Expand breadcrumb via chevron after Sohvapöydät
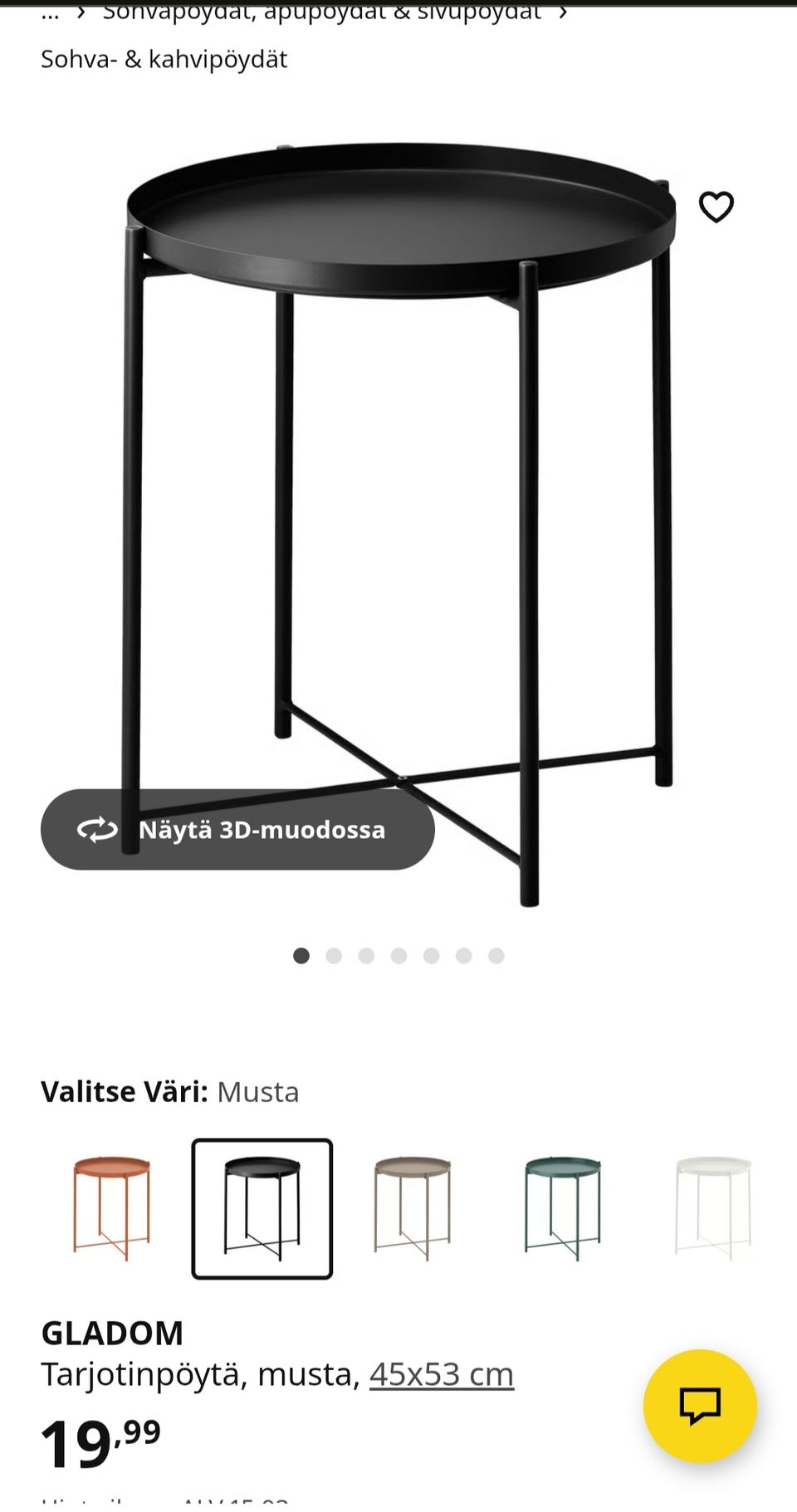The width and height of the screenshot is (797, 1512). point(563,12)
